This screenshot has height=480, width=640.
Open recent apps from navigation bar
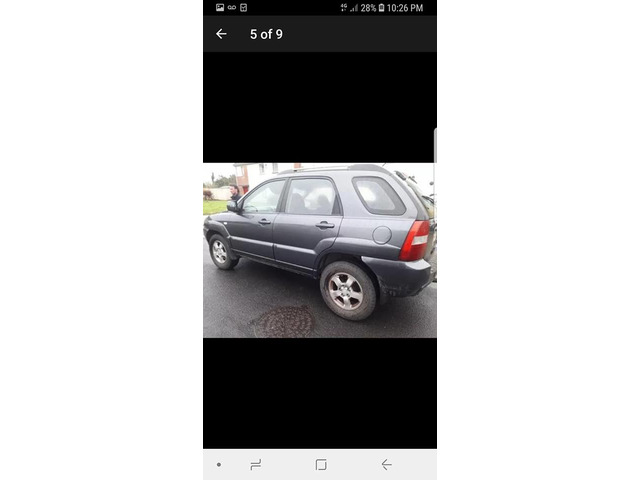[255, 464]
